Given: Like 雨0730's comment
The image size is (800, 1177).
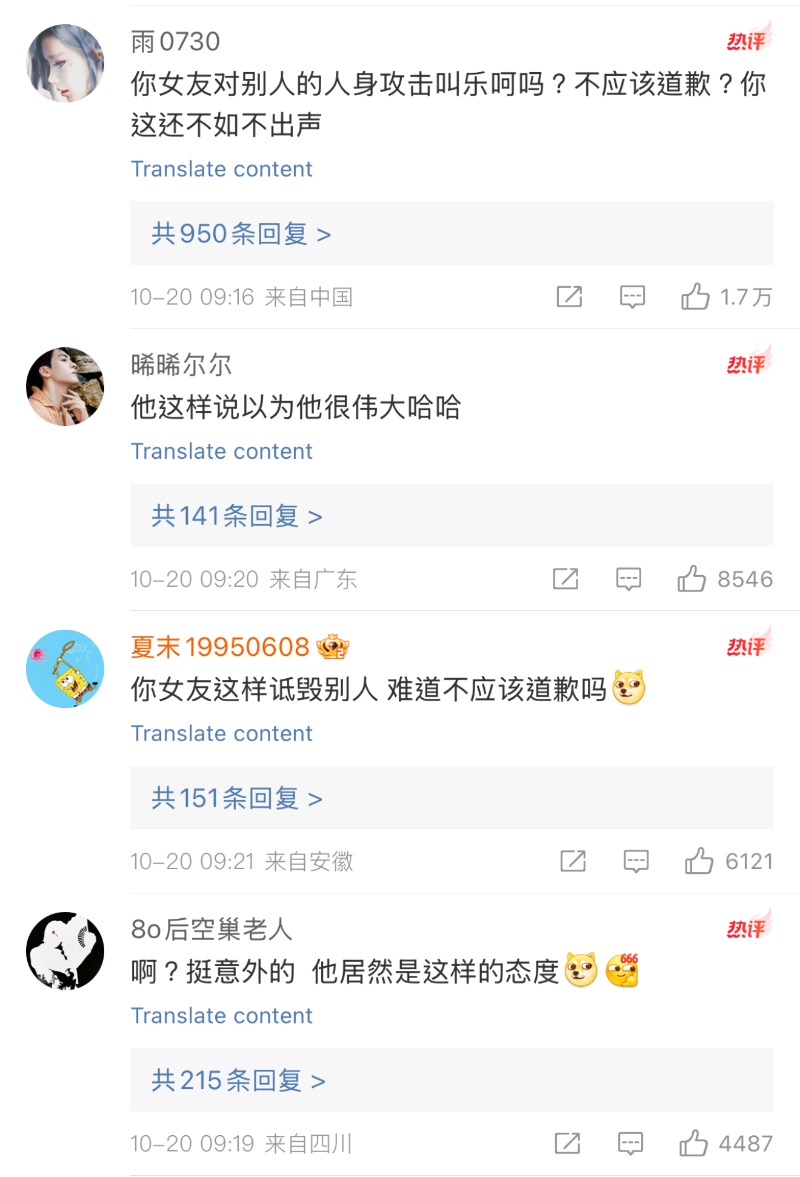Looking at the screenshot, I should (x=695, y=297).
